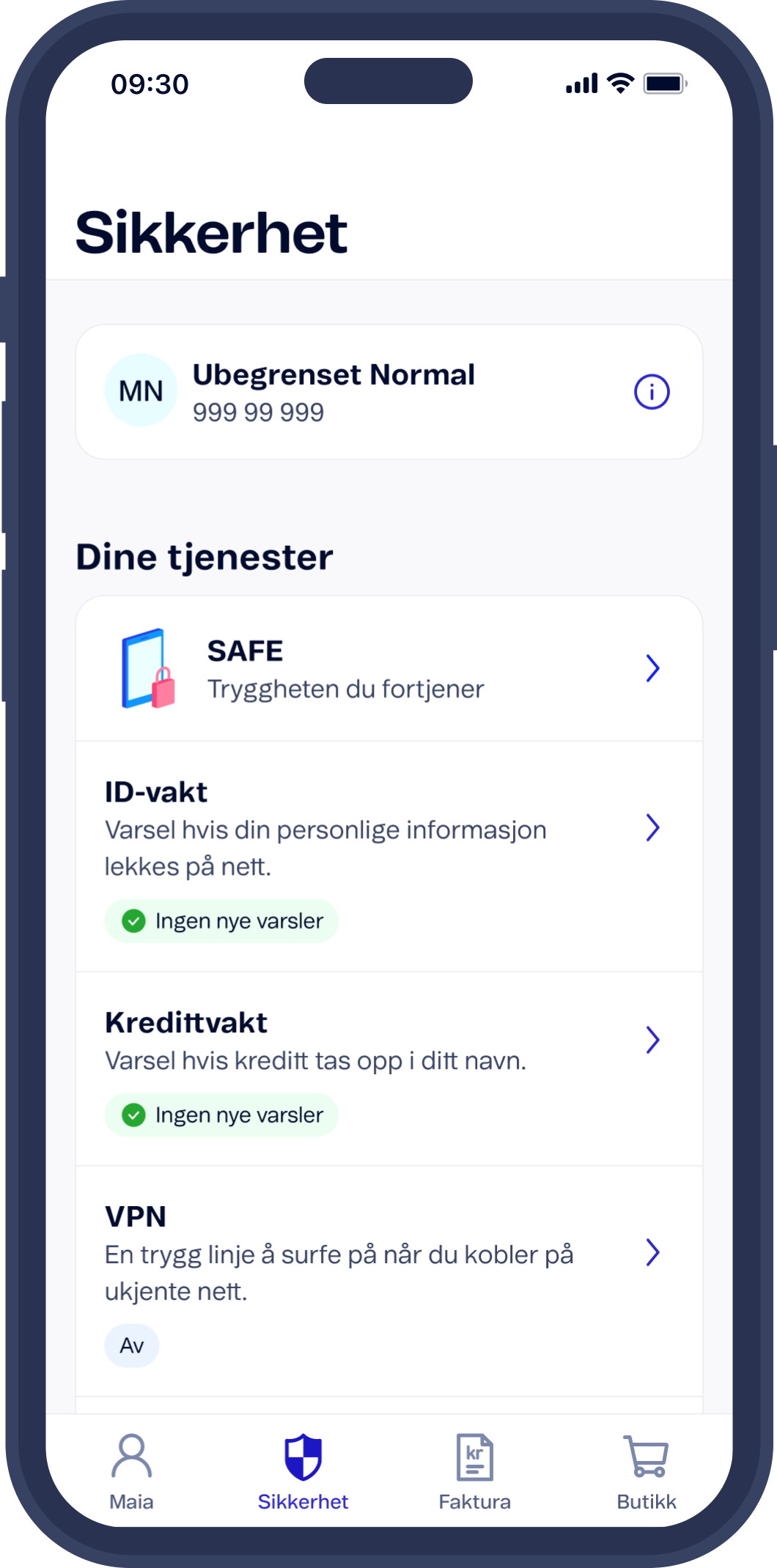Click the MN avatar circle
Screen dimensions: 777x1568
tap(141, 391)
